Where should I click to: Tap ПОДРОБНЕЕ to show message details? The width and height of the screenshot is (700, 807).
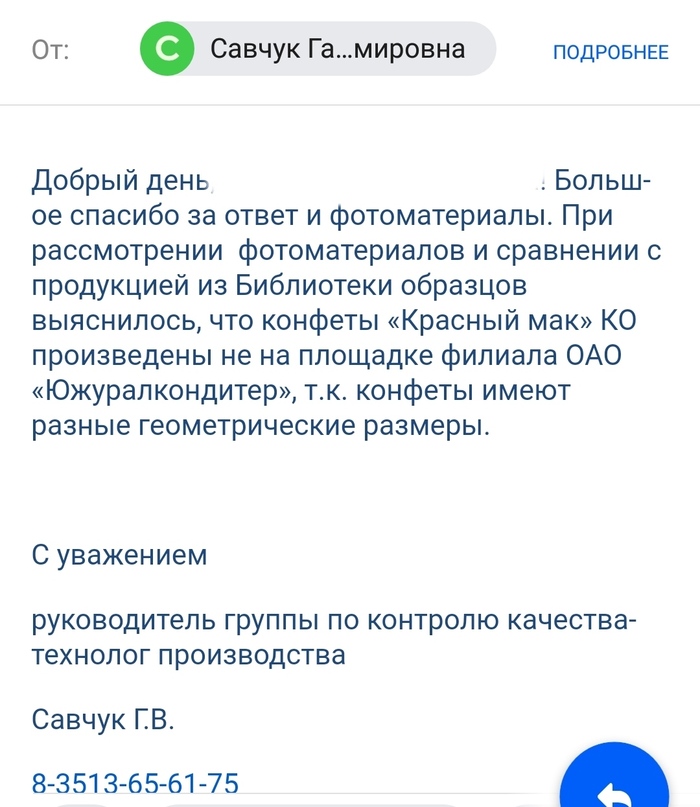[x=610, y=52]
